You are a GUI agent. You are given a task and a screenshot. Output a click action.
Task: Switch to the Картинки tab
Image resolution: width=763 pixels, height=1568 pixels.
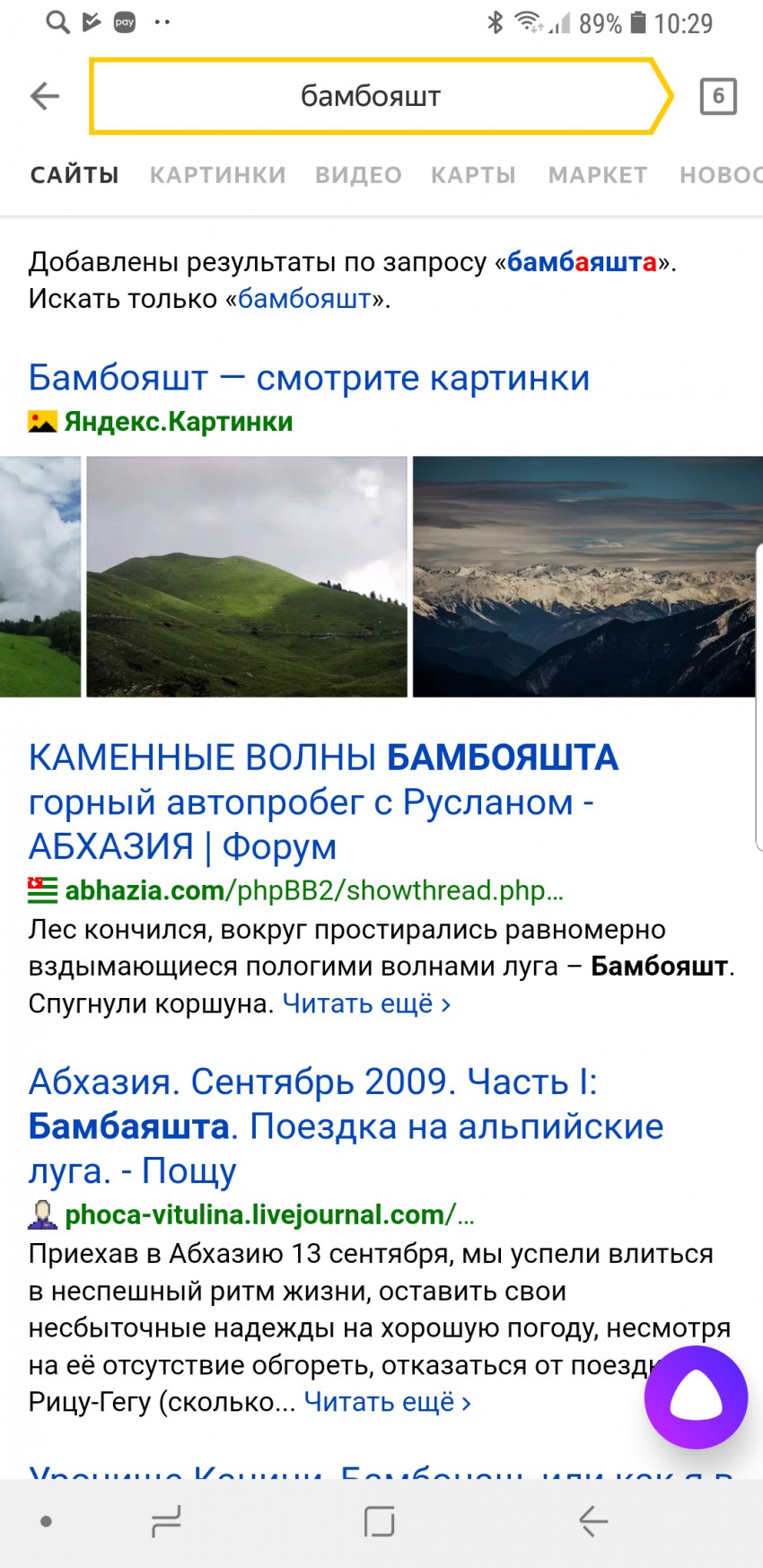pyautogui.click(x=217, y=175)
